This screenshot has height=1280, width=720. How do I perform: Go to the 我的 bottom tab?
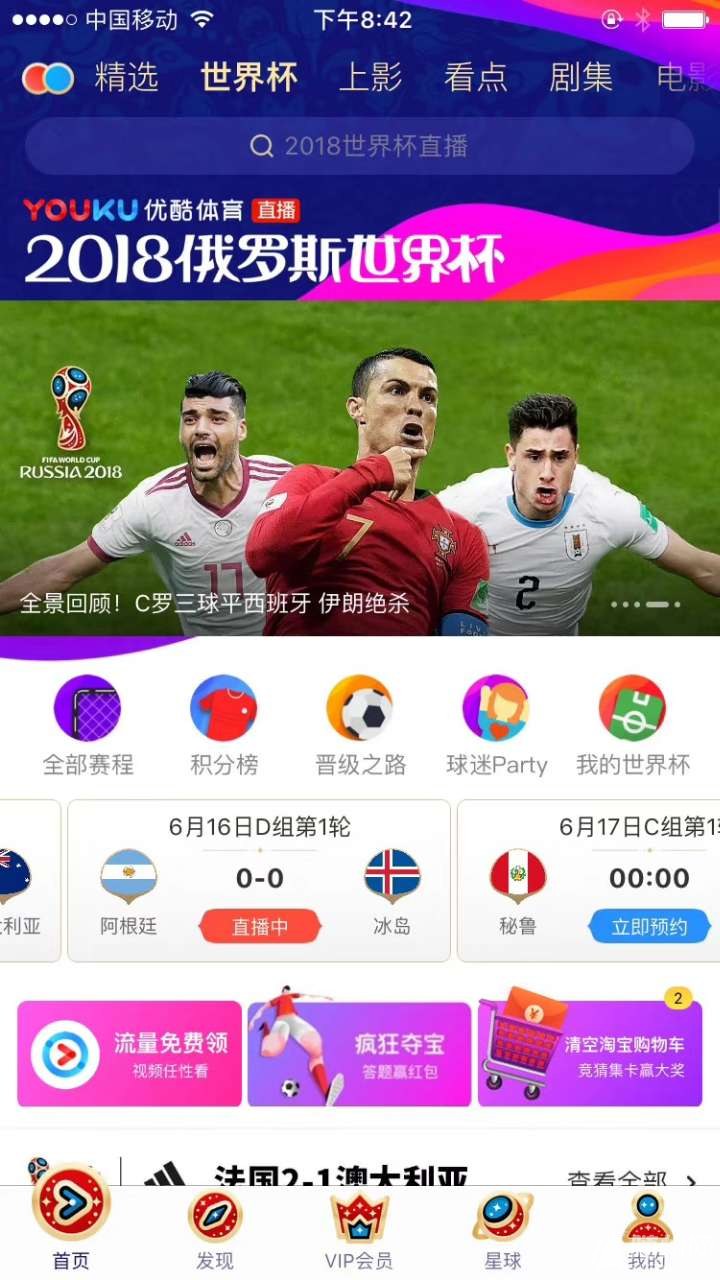tap(646, 1232)
